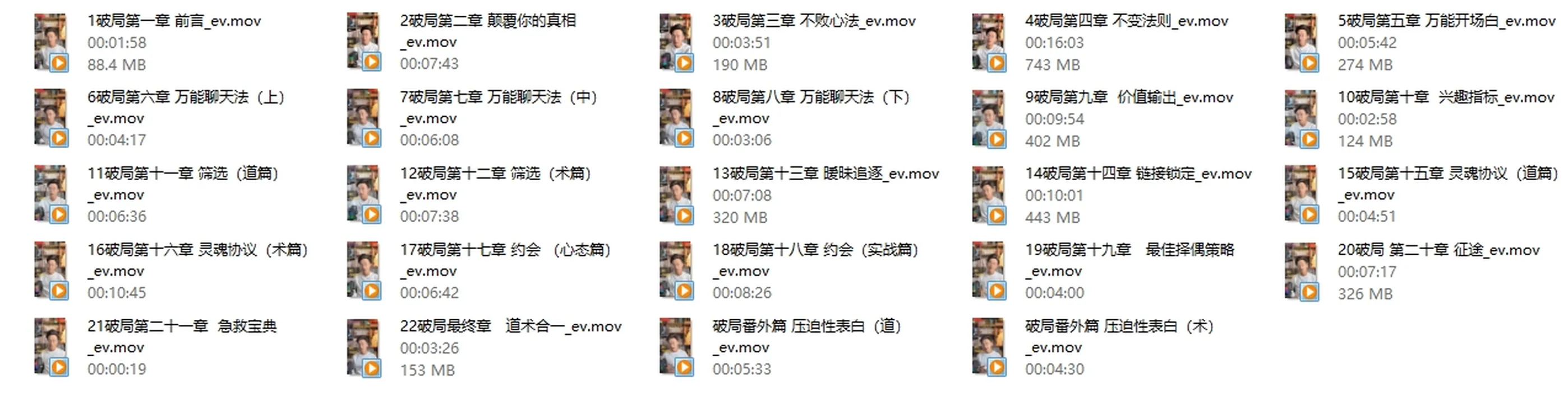Viewport: 1568px width, 404px height.
Task: Select 8破局第八章 万能聊天法（下）
Action: pyautogui.click(x=676, y=119)
